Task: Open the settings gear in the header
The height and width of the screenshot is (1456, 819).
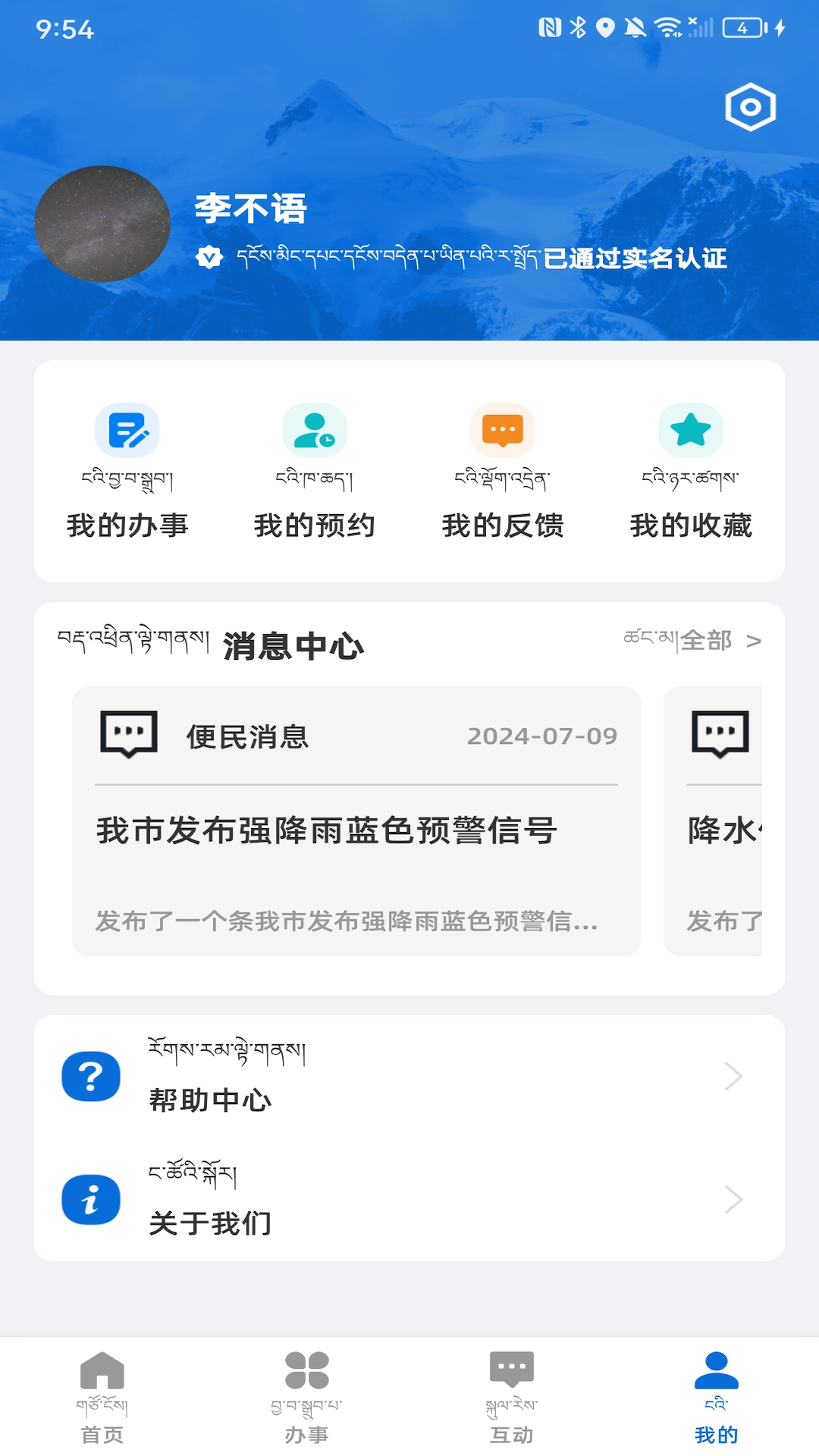Action: tap(749, 108)
